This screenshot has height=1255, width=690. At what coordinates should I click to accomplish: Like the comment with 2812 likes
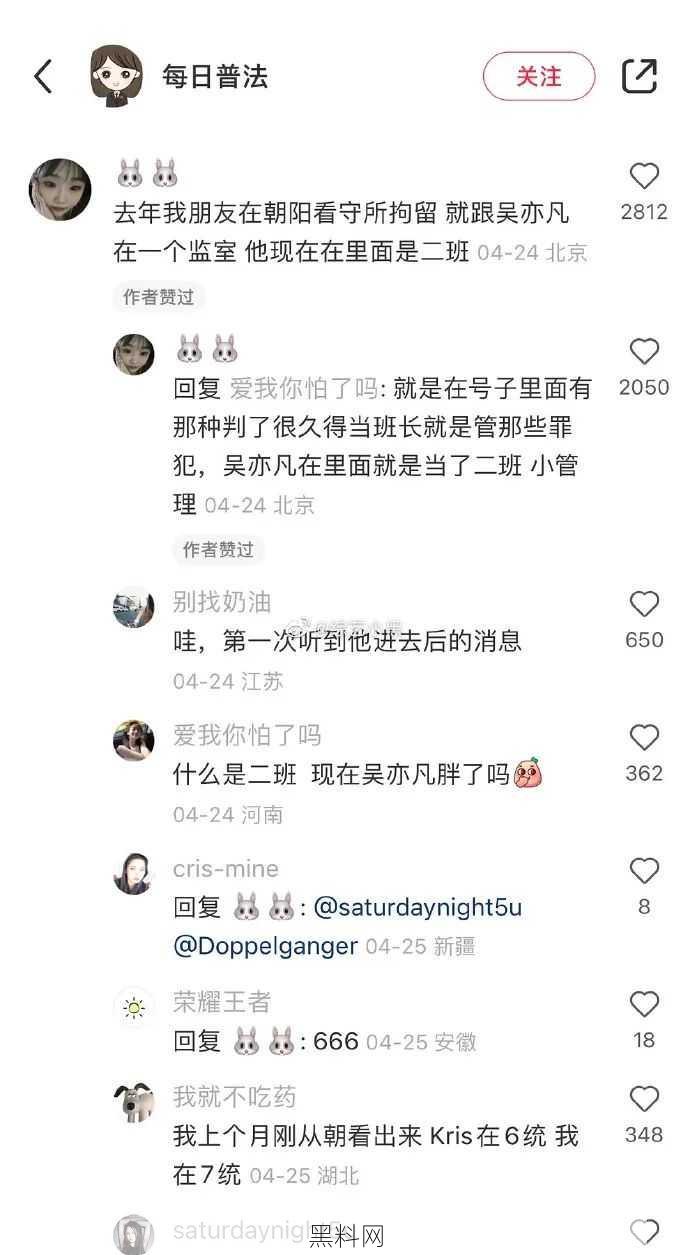[x=644, y=177]
